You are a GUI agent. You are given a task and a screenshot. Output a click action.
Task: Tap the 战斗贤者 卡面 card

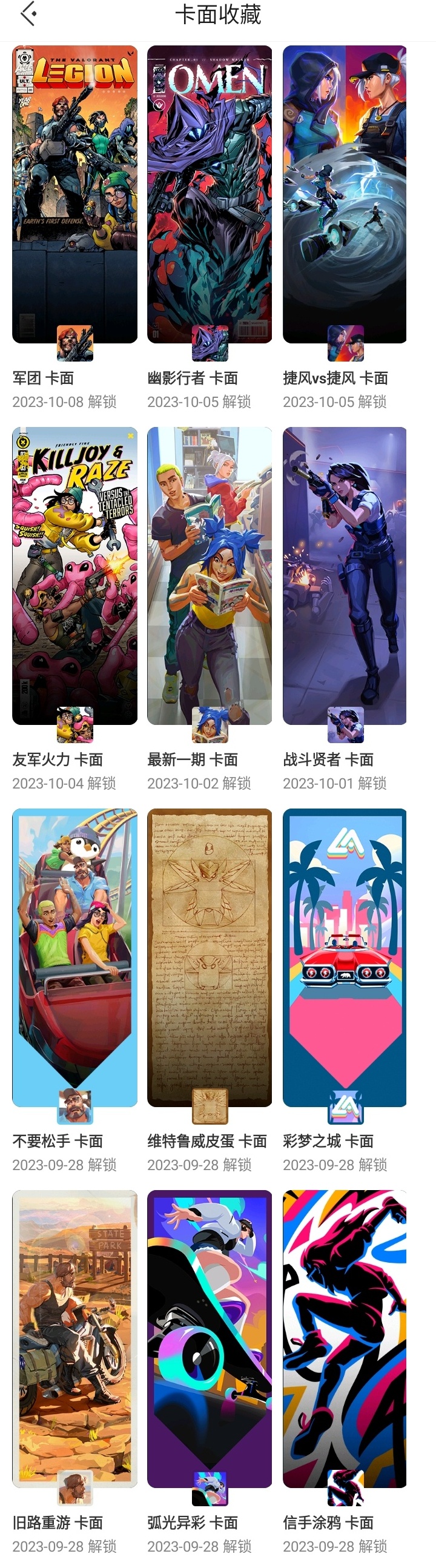(x=345, y=576)
